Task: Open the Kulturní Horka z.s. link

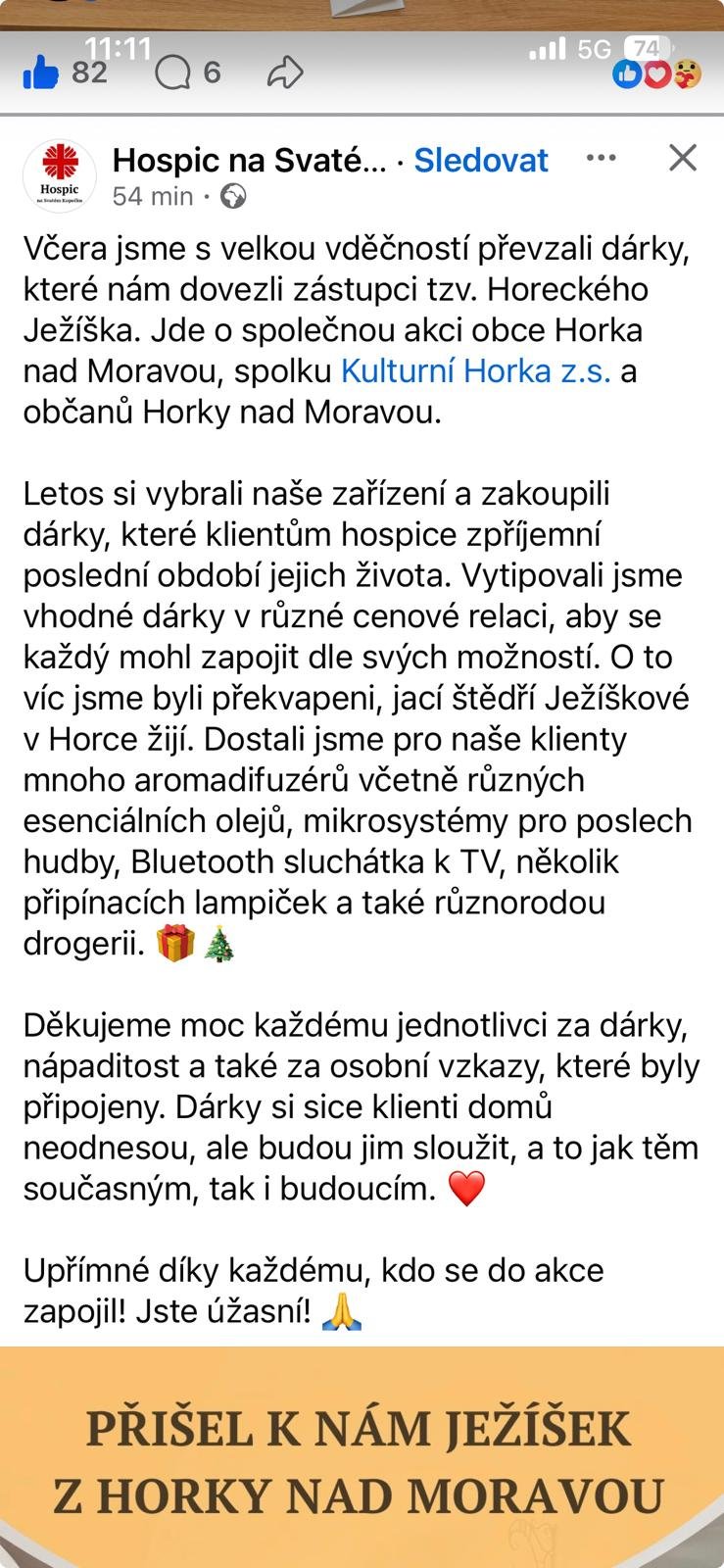Action: (x=475, y=371)
